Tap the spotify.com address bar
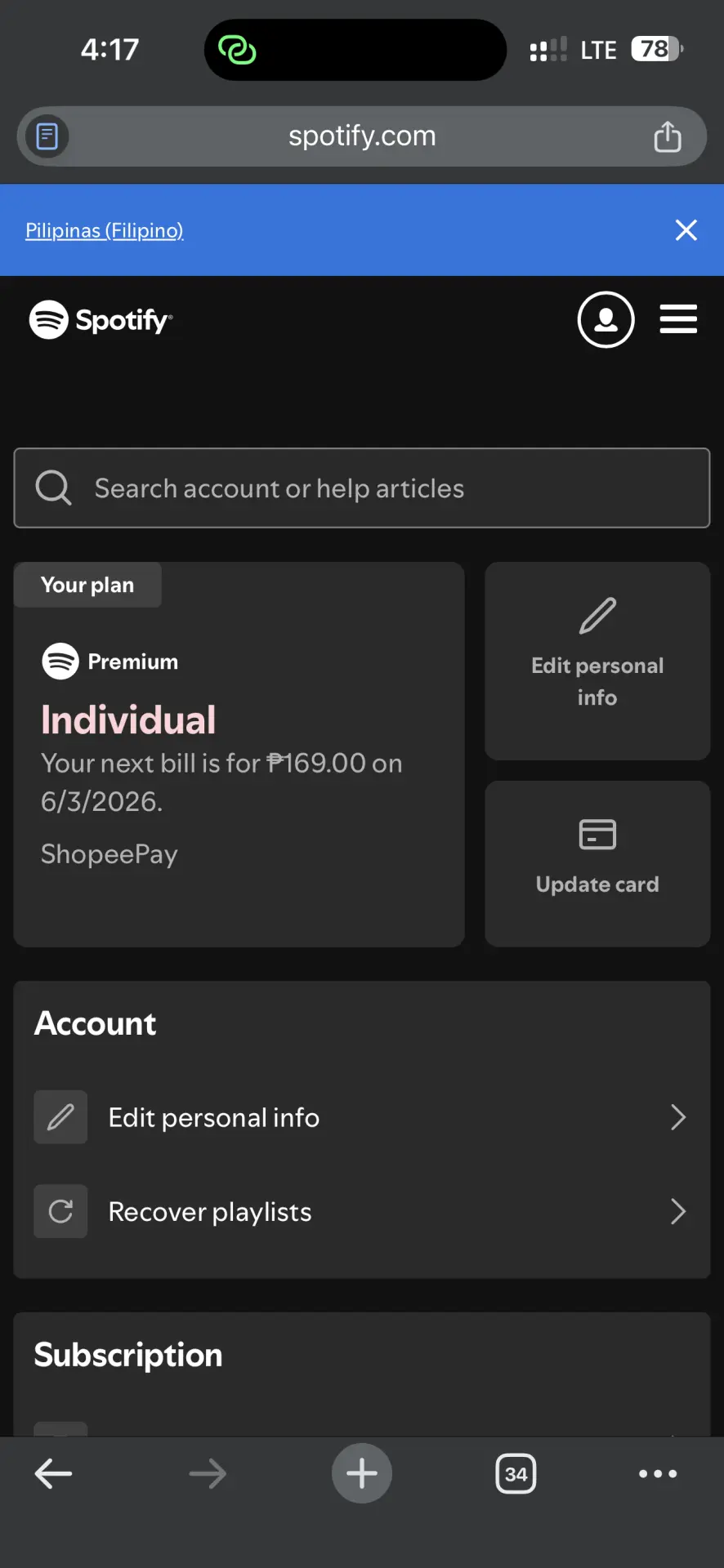Viewport: 724px width, 1568px height. pyautogui.click(x=362, y=136)
